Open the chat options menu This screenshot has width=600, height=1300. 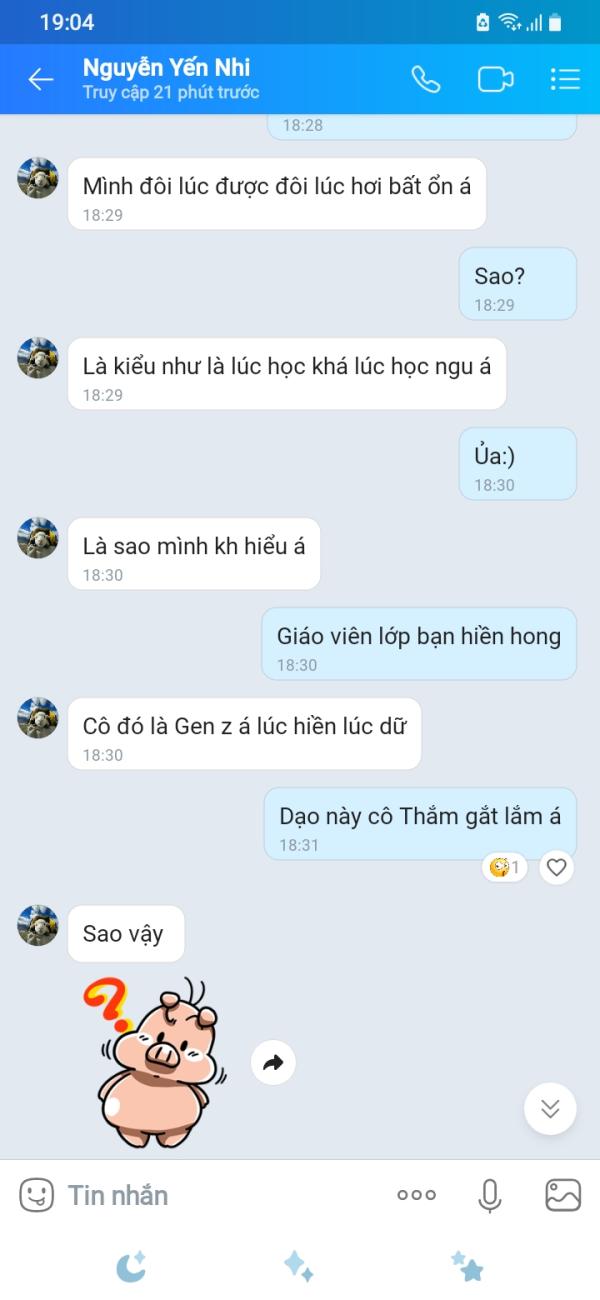[x=565, y=80]
